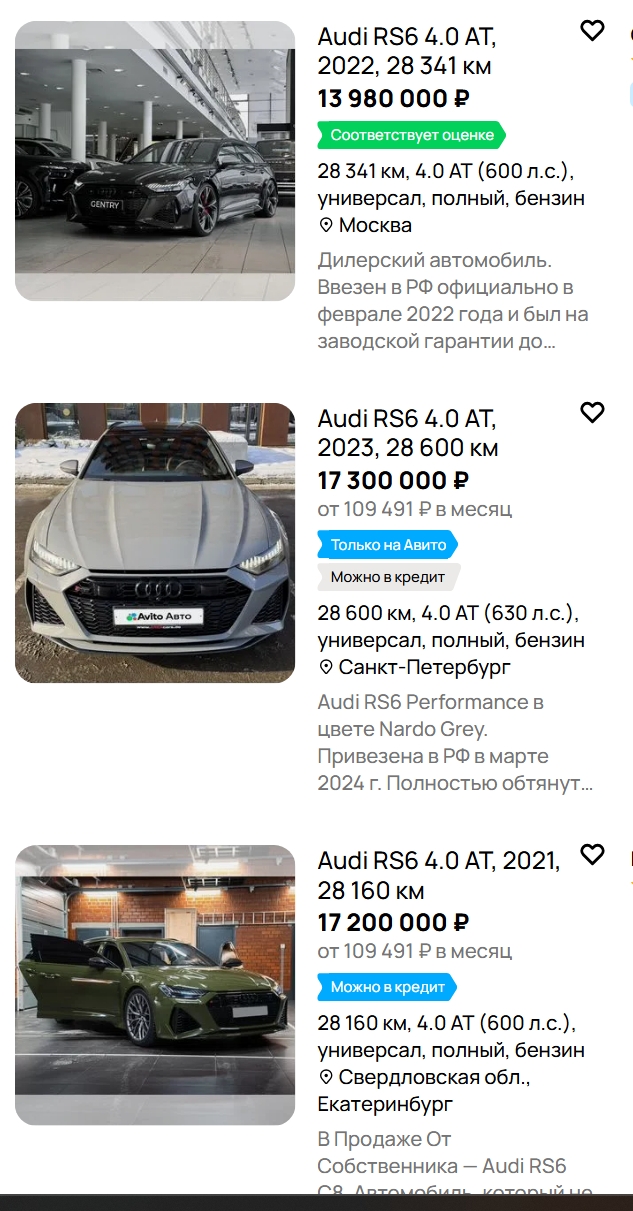Open listing titled Audi RS6 4.0 AT, 2021, 28 160 км
This screenshot has height=1211, width=633.
[x=438, y=875]
